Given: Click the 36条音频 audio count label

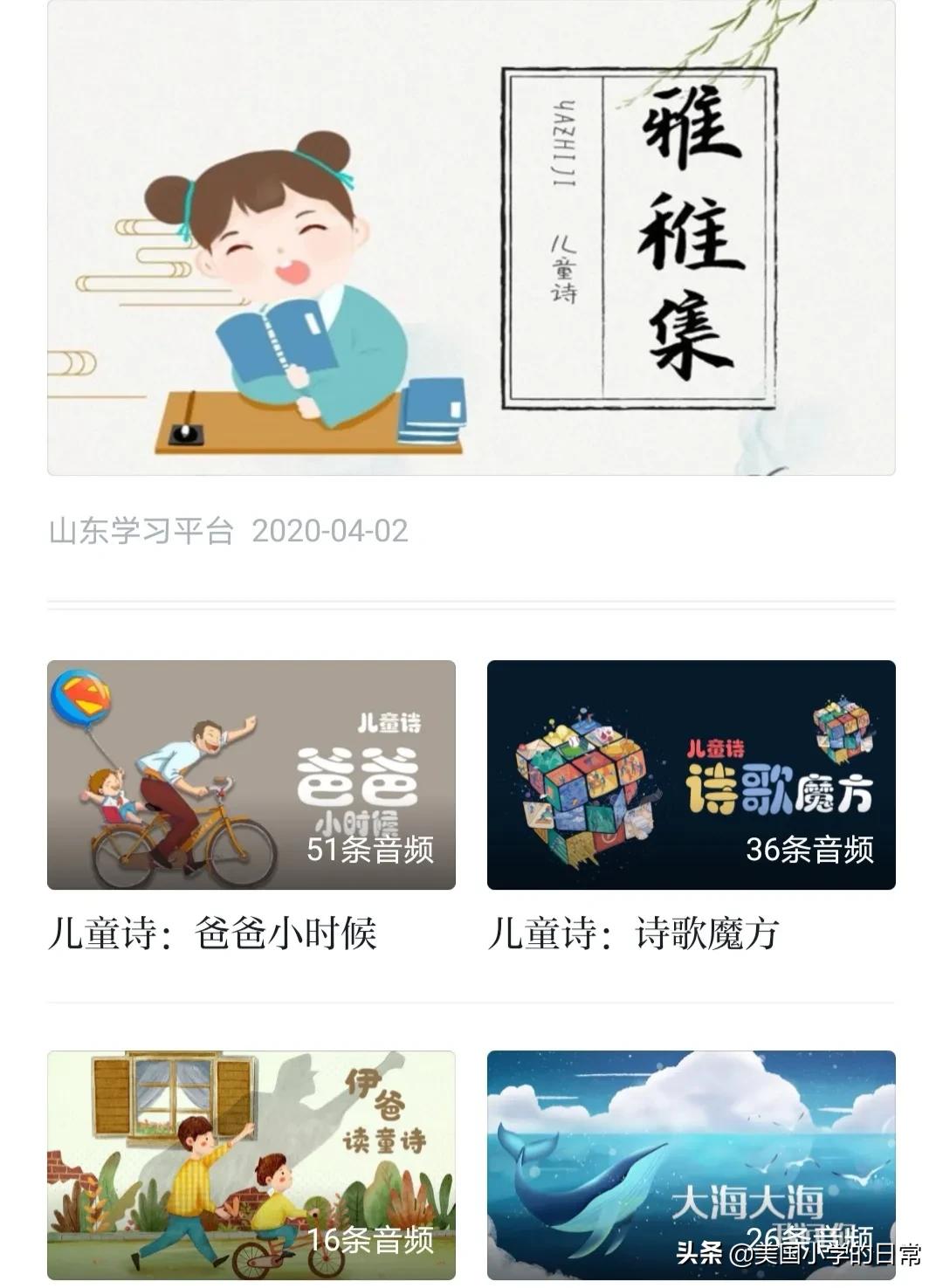Looking at the screenshot, I should tap(812, 849).
